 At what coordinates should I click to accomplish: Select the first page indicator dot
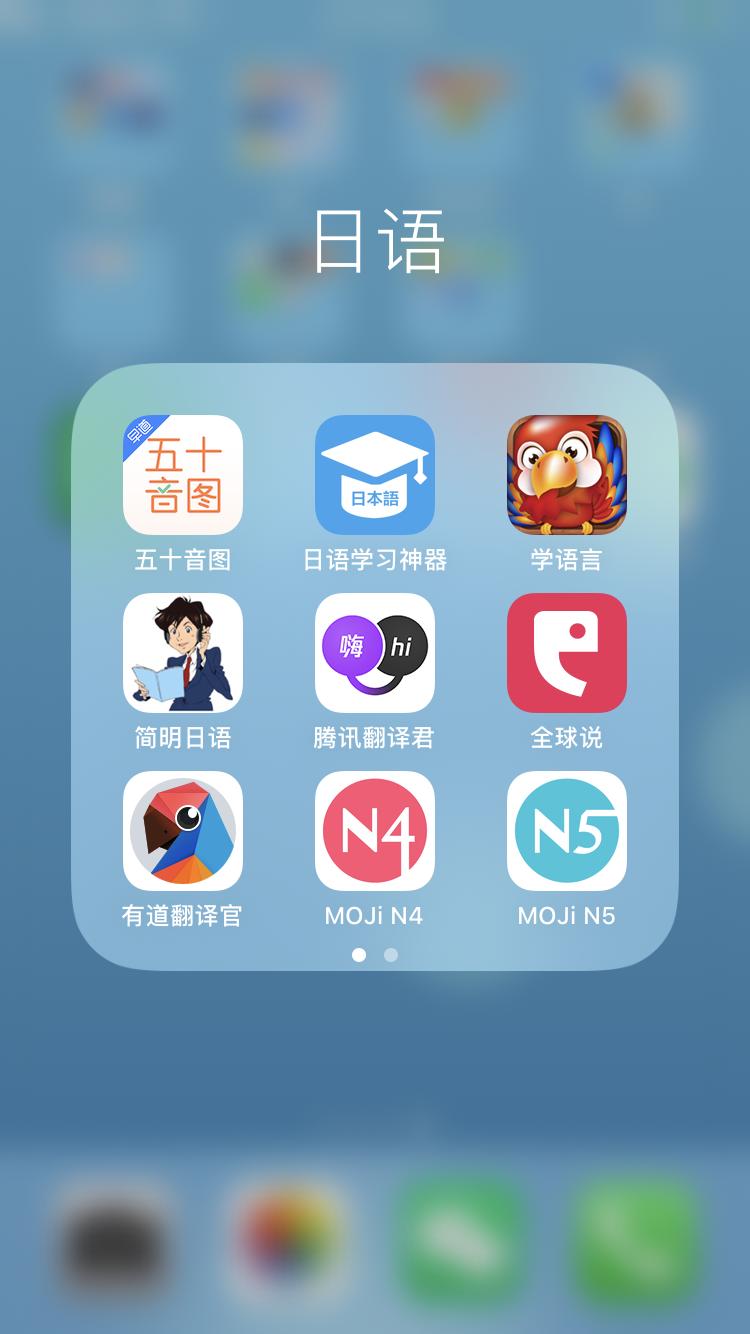tap(359, 955)
